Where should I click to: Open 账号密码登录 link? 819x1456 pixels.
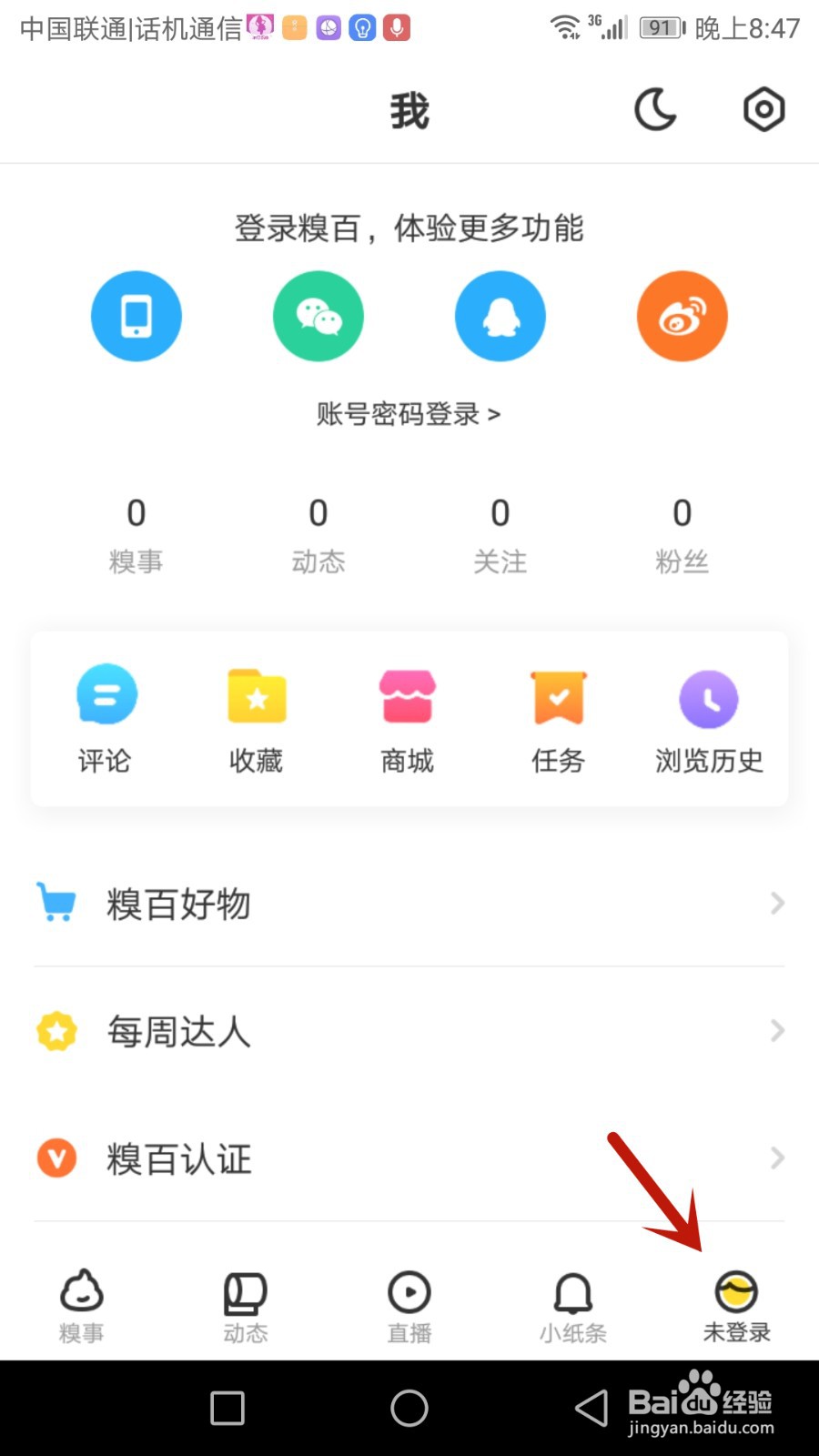pos(409,414)
